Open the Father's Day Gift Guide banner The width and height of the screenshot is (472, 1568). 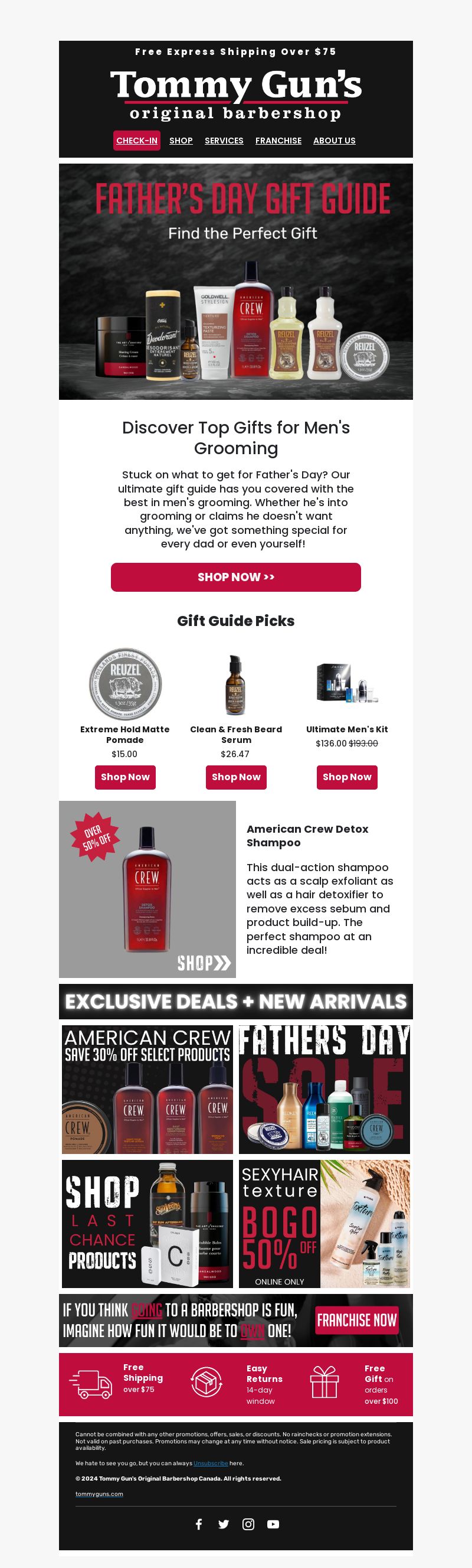236,281
